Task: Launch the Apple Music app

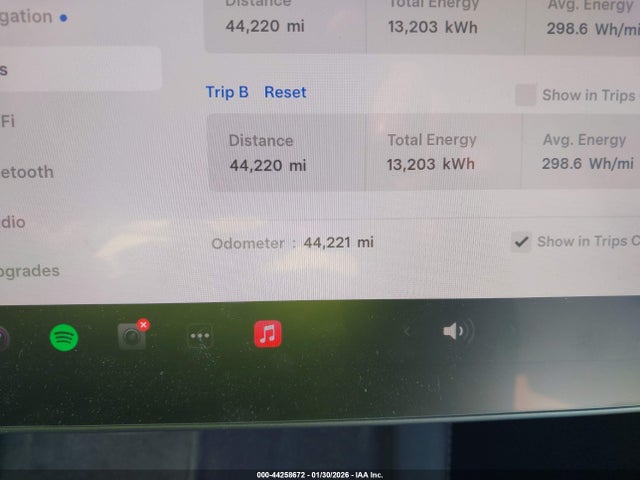Action: point(267,333)
